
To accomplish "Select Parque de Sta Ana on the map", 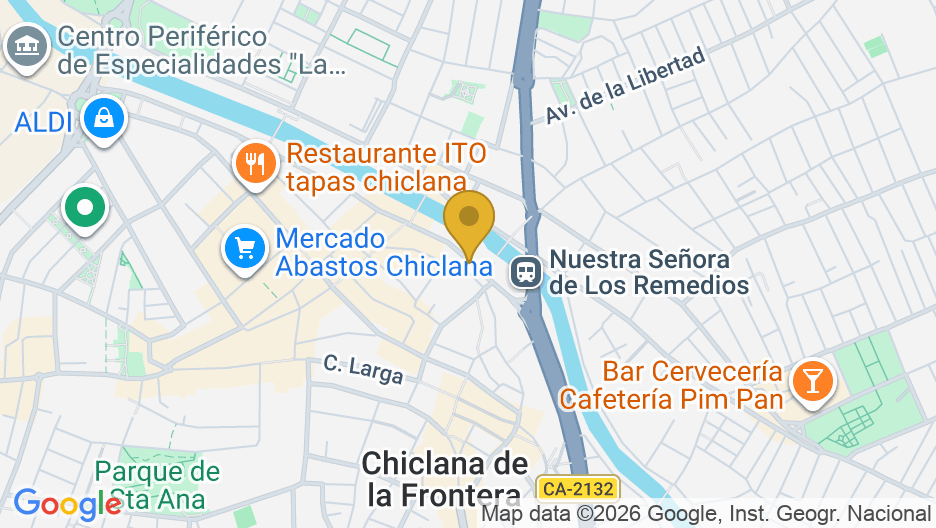I will (x=157, y=484).
